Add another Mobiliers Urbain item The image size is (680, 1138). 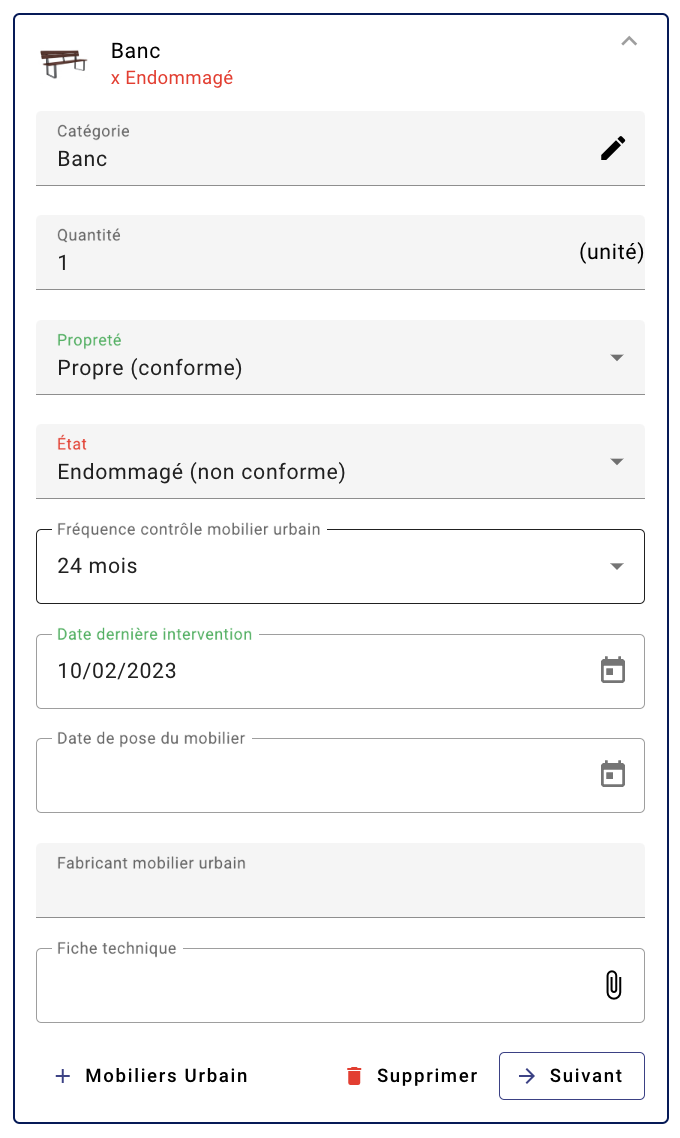click(x=151, y=1076)
